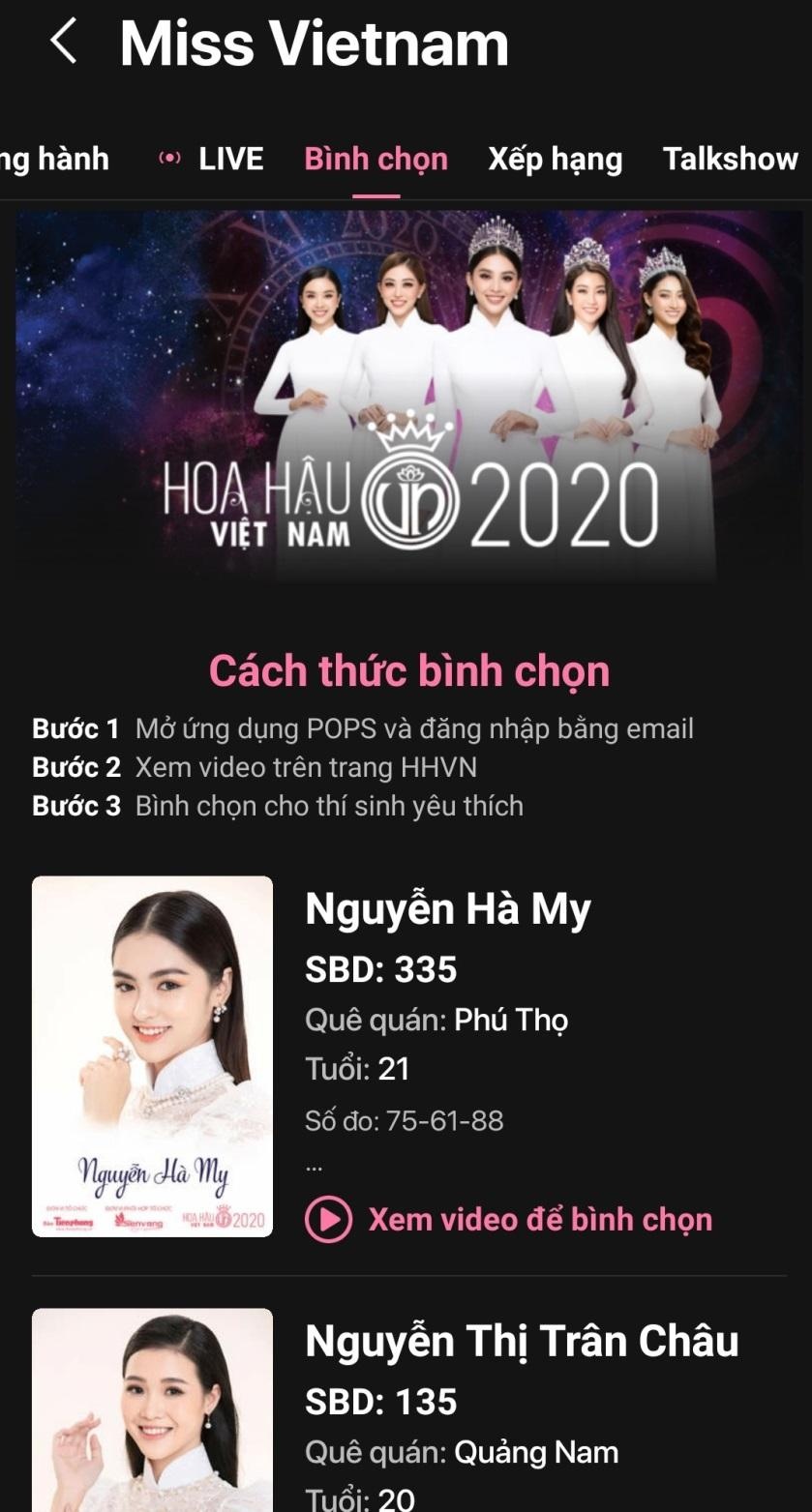
Task: Open the Hoa Hậu Việt Nam 2020 banner
Action: point(406,392)
